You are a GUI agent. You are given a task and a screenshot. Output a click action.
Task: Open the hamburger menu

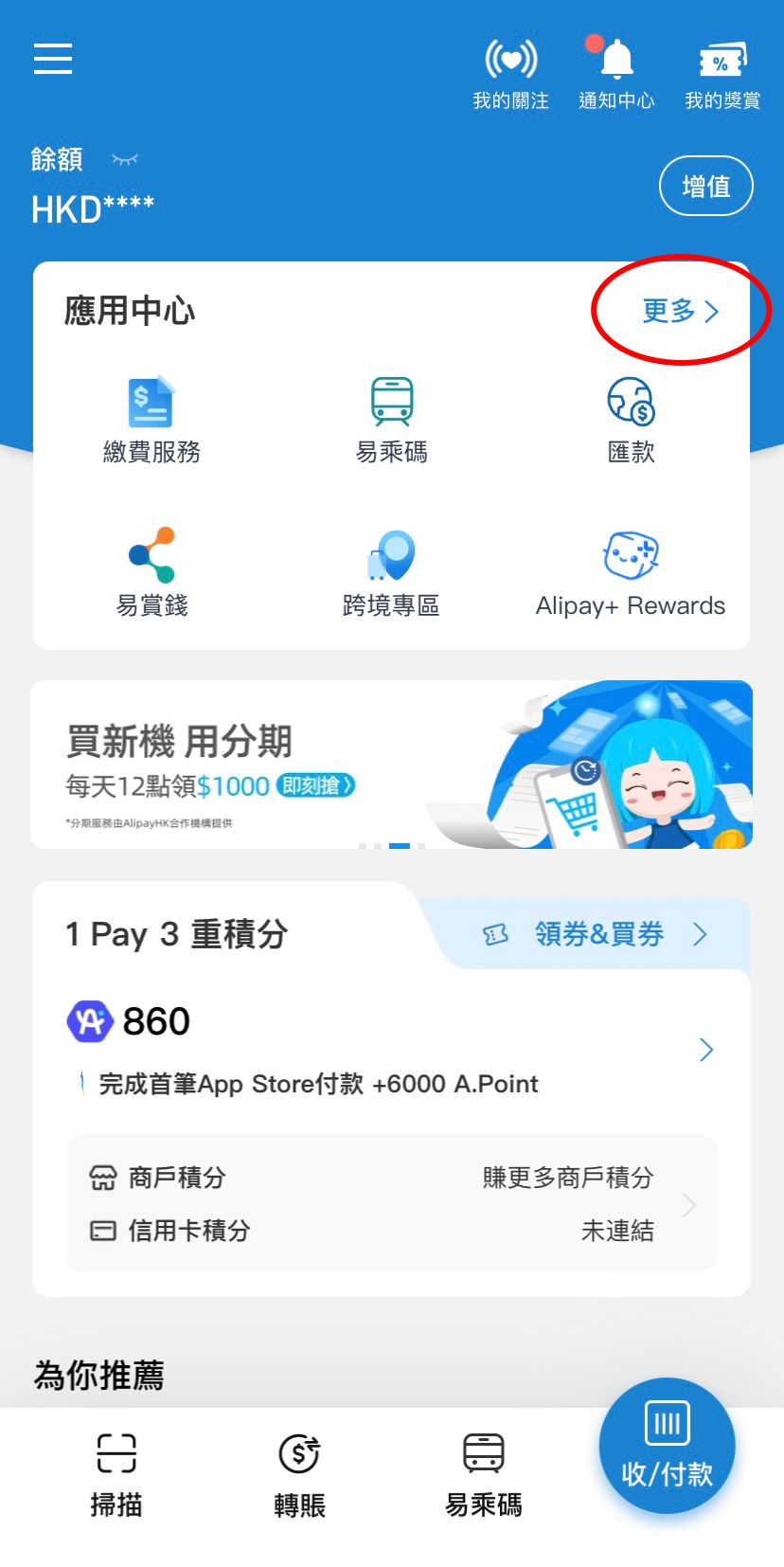click(53, 58)
